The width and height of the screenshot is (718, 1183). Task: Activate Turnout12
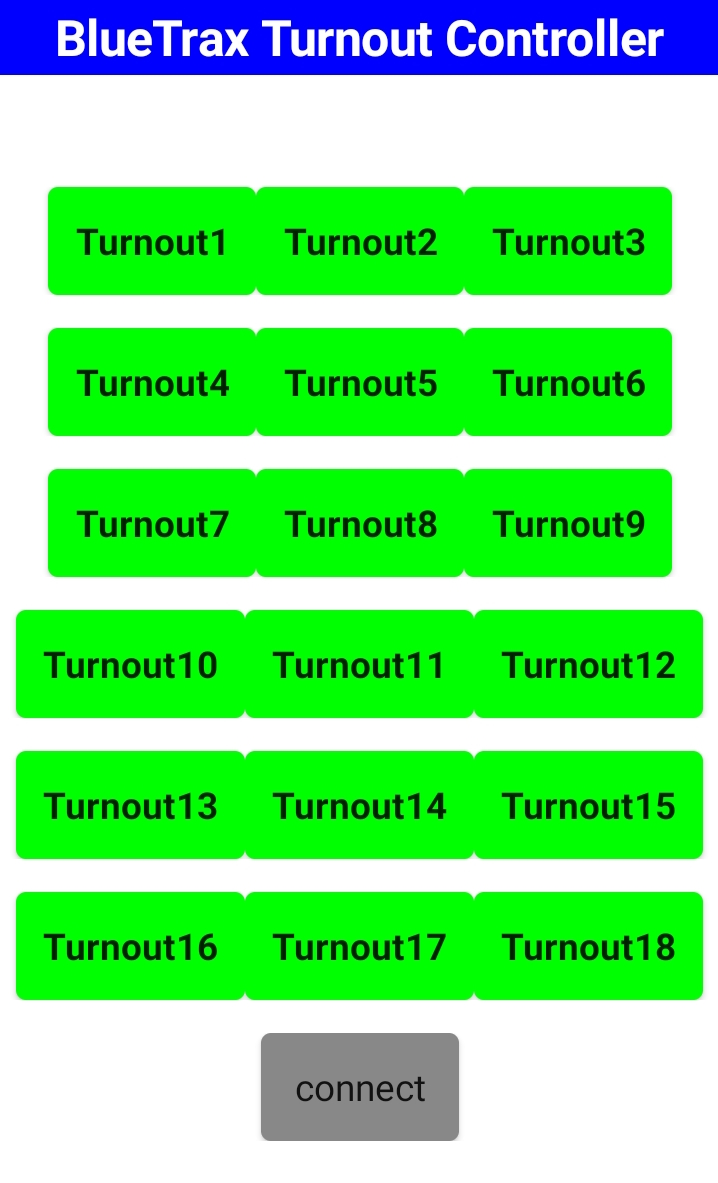tap(588, 664)
